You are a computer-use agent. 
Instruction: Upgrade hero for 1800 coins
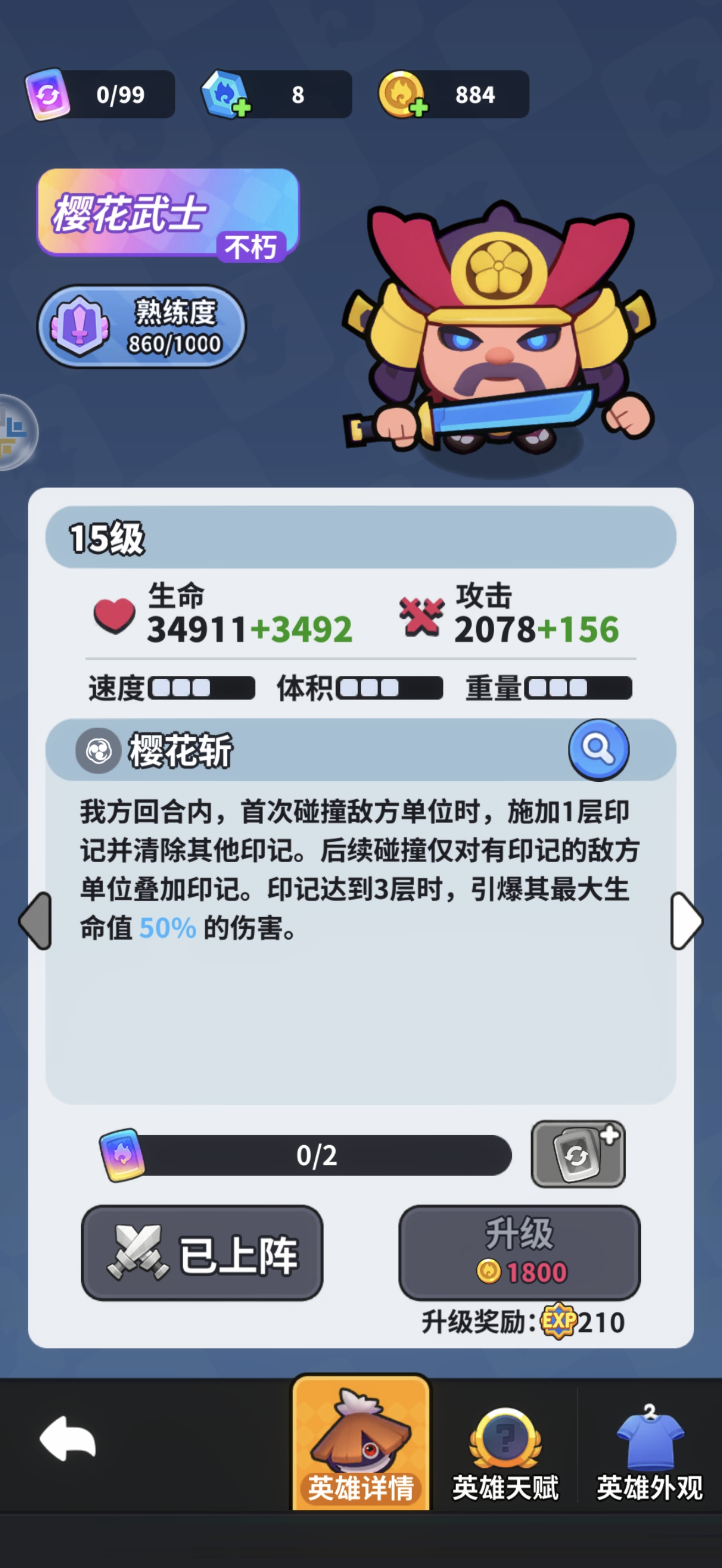[519, 1253]
